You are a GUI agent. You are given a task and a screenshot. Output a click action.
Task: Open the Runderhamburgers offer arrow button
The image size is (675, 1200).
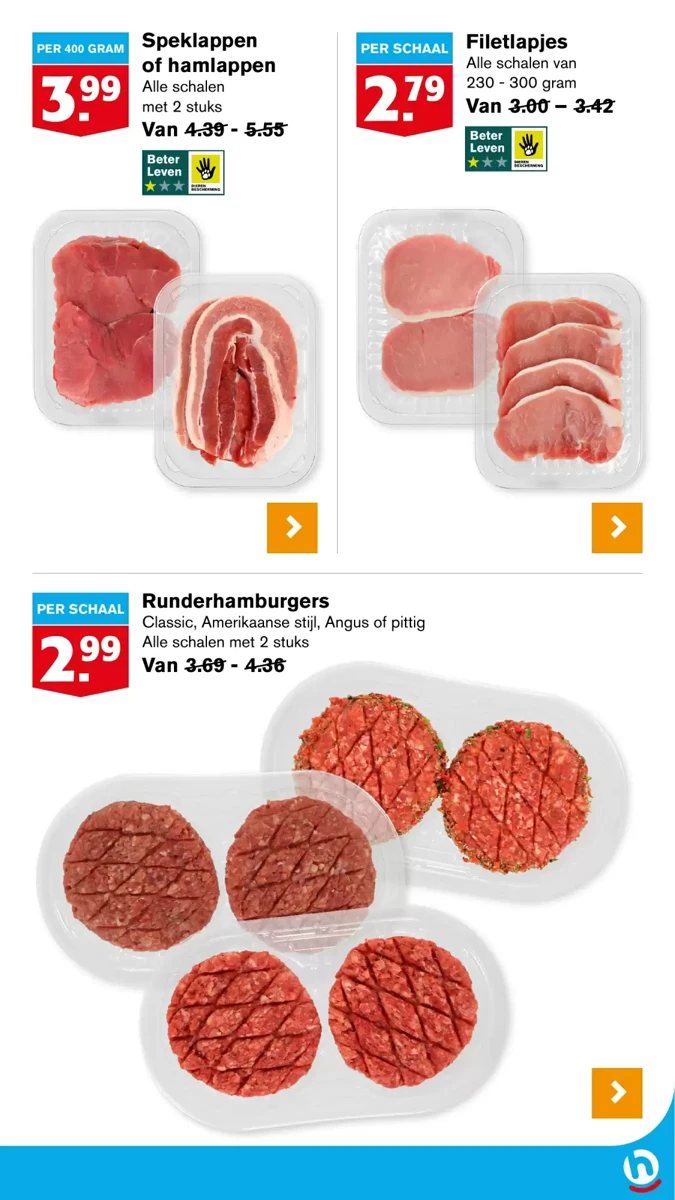[x=617, y=1093]
